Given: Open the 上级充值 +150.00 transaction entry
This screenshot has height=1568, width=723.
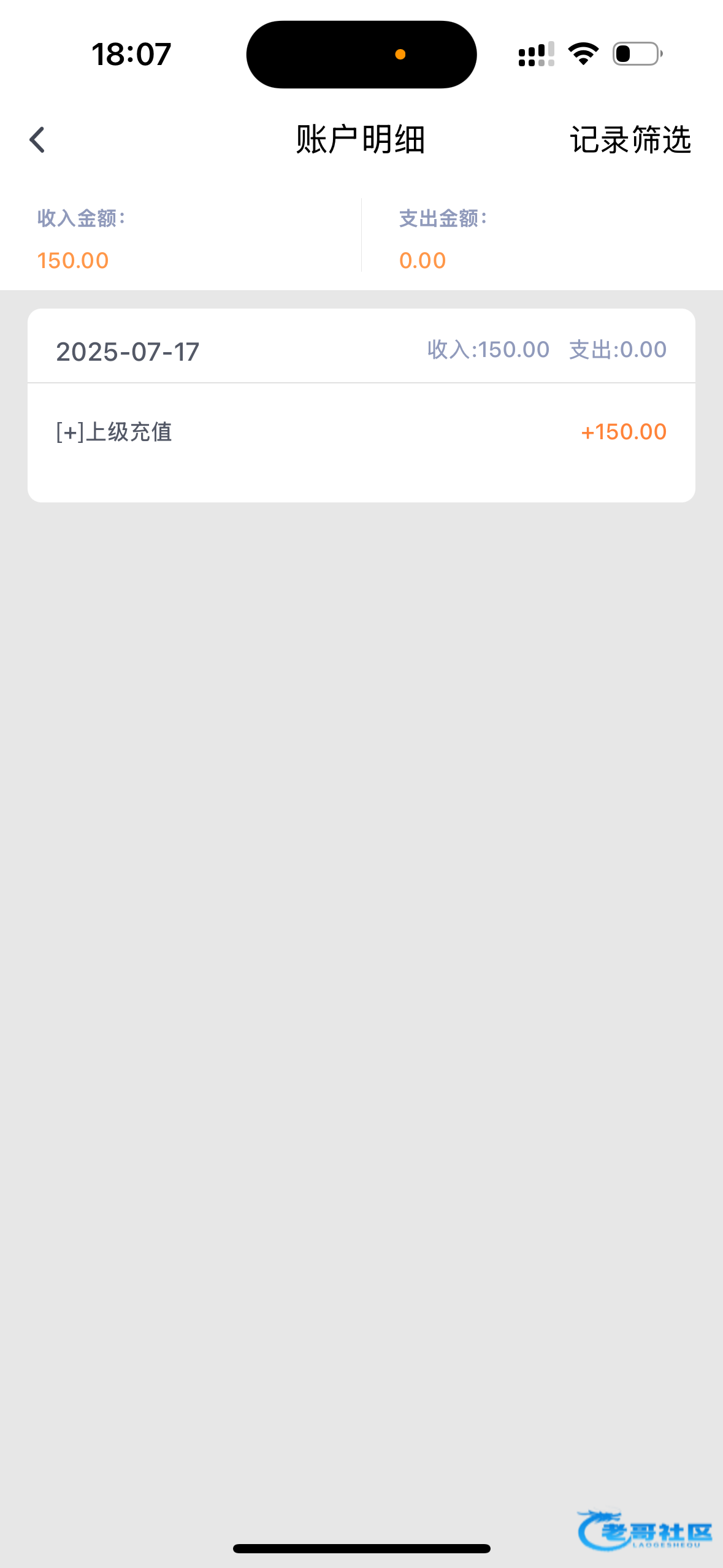Looking at the screenshot, I should pyautogui.click(x=361, y=432).
